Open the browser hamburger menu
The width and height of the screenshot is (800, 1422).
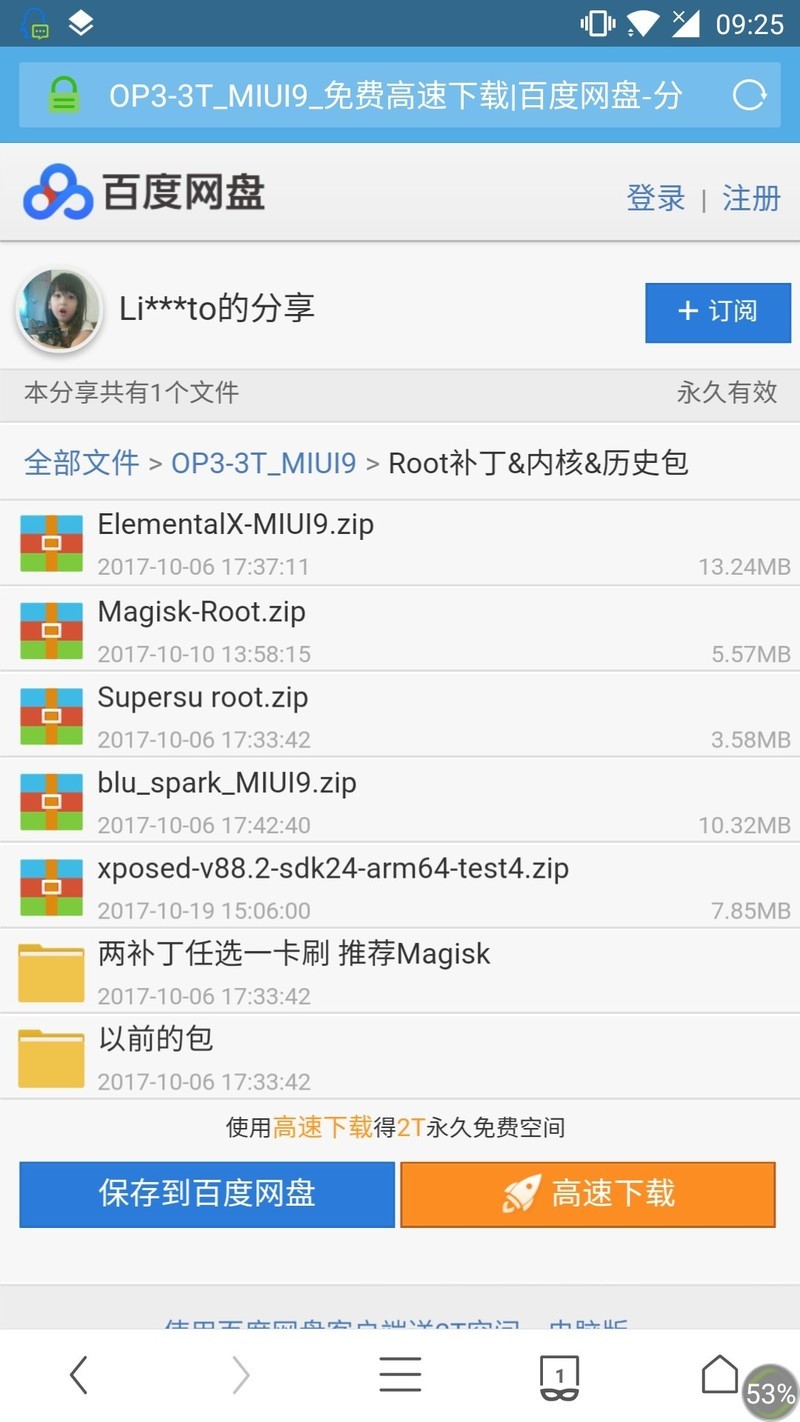(400, 1374)
